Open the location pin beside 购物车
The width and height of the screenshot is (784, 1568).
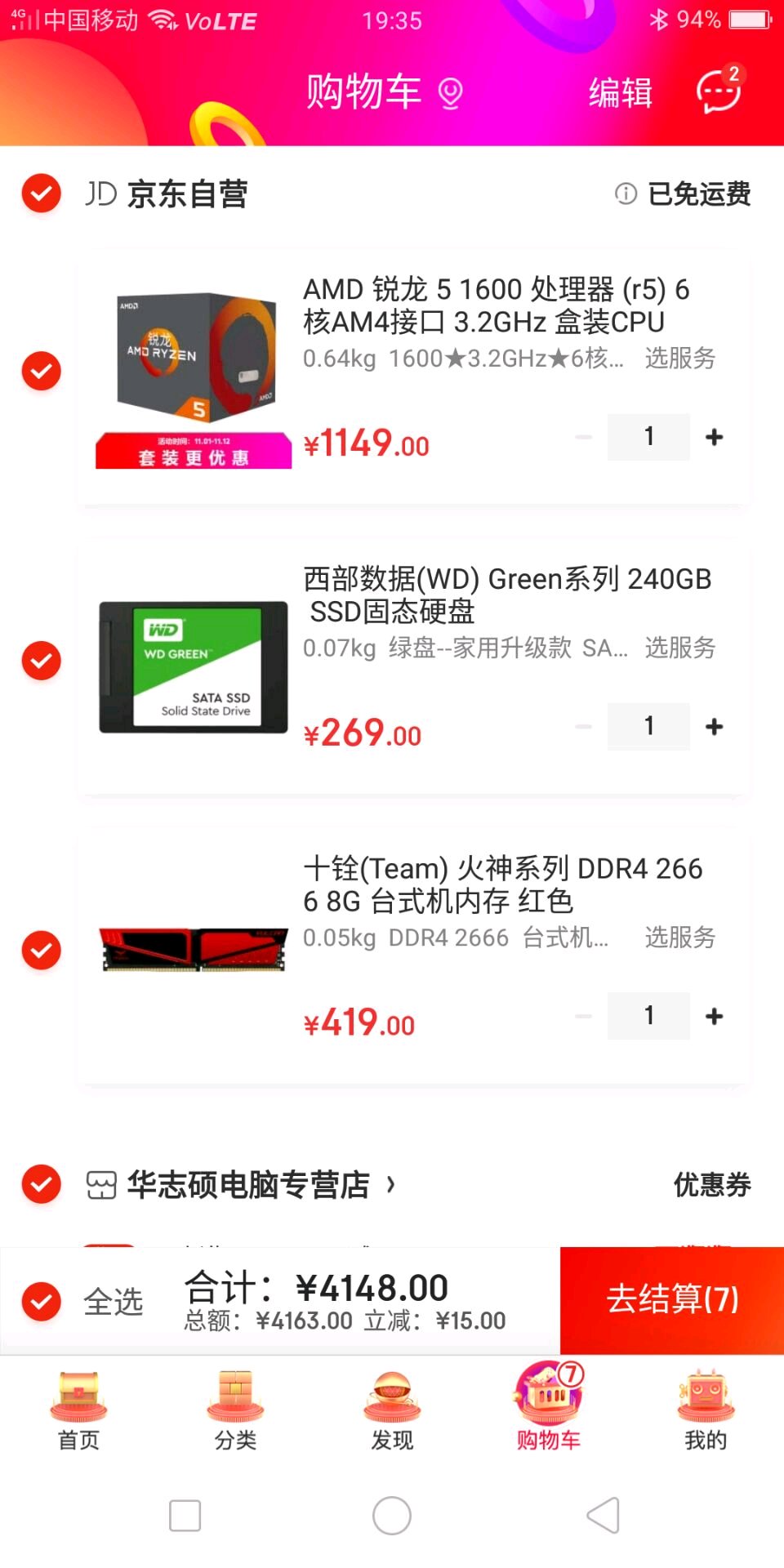click(451, 93)
